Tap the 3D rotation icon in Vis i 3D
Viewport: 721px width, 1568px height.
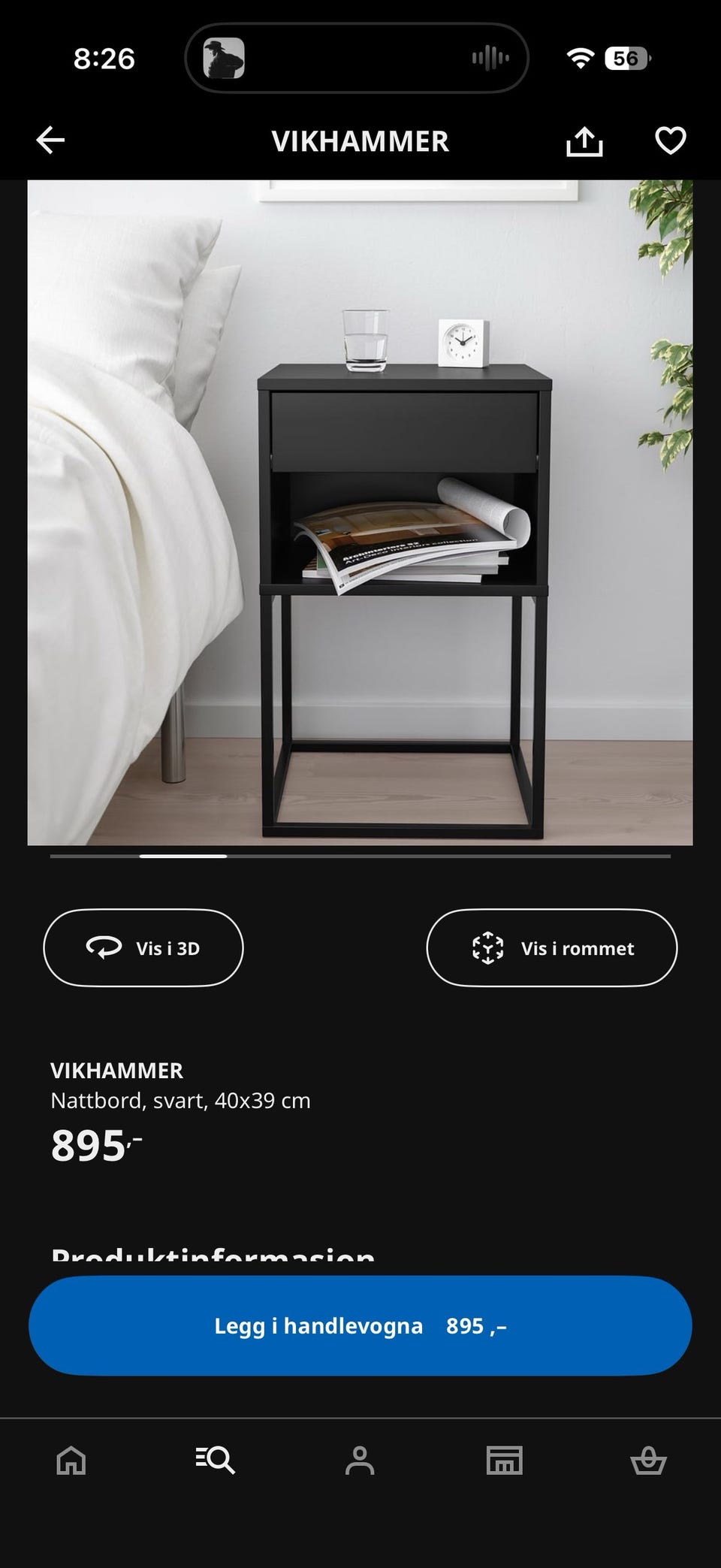[104, 947]
